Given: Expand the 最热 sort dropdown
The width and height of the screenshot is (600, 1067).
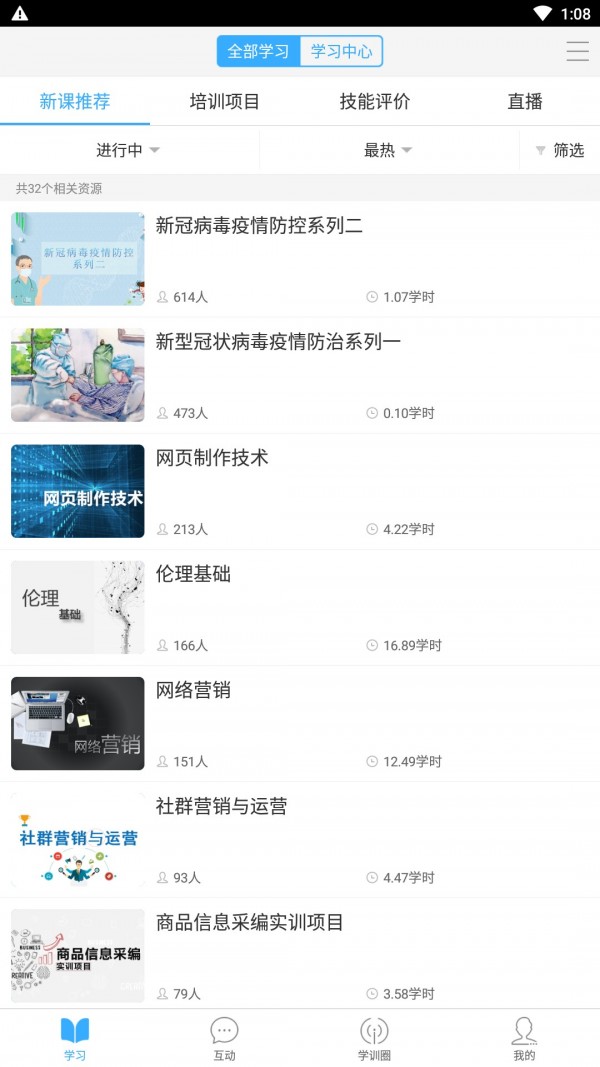Looking at the screenshot, I should [x=388, y=150].
